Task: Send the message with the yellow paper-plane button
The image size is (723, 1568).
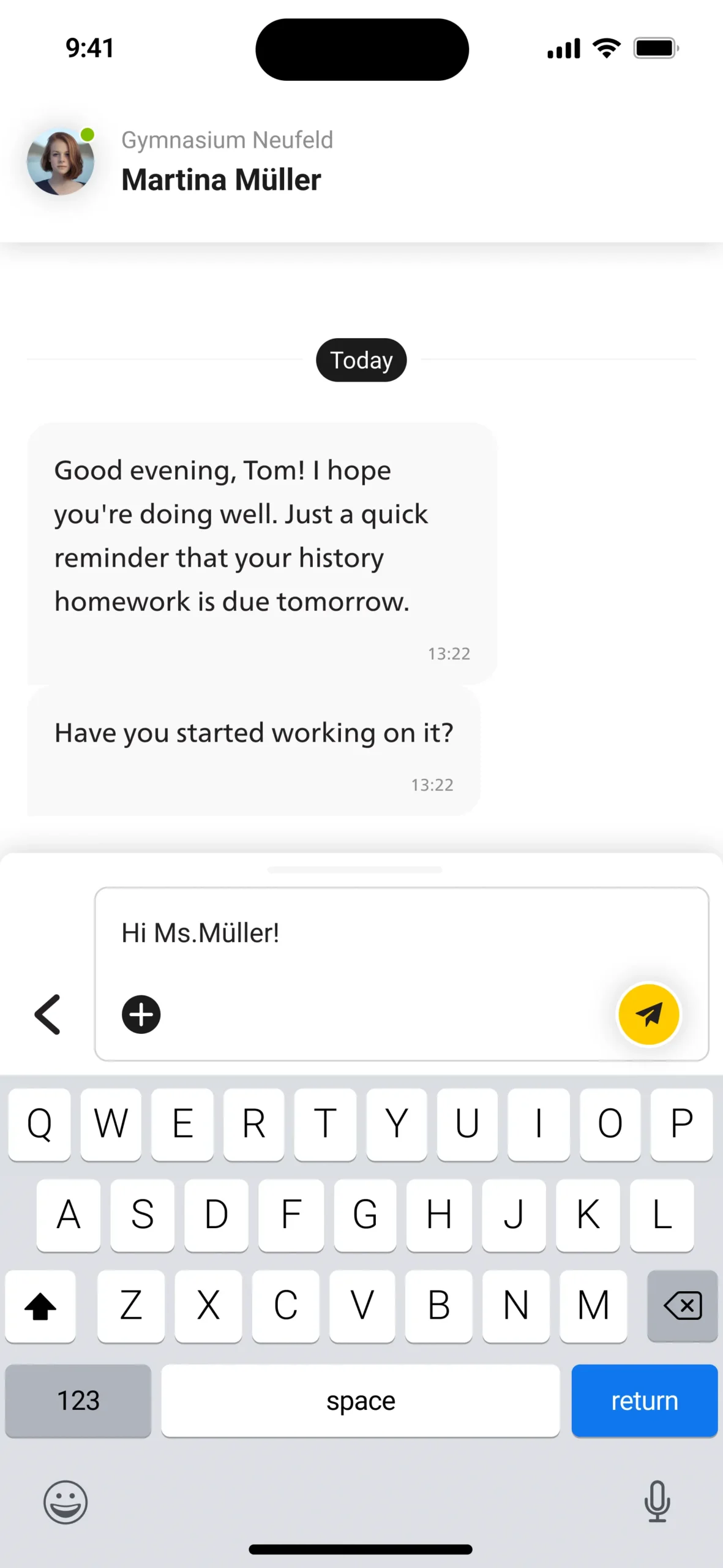Action: point(648,1014)
